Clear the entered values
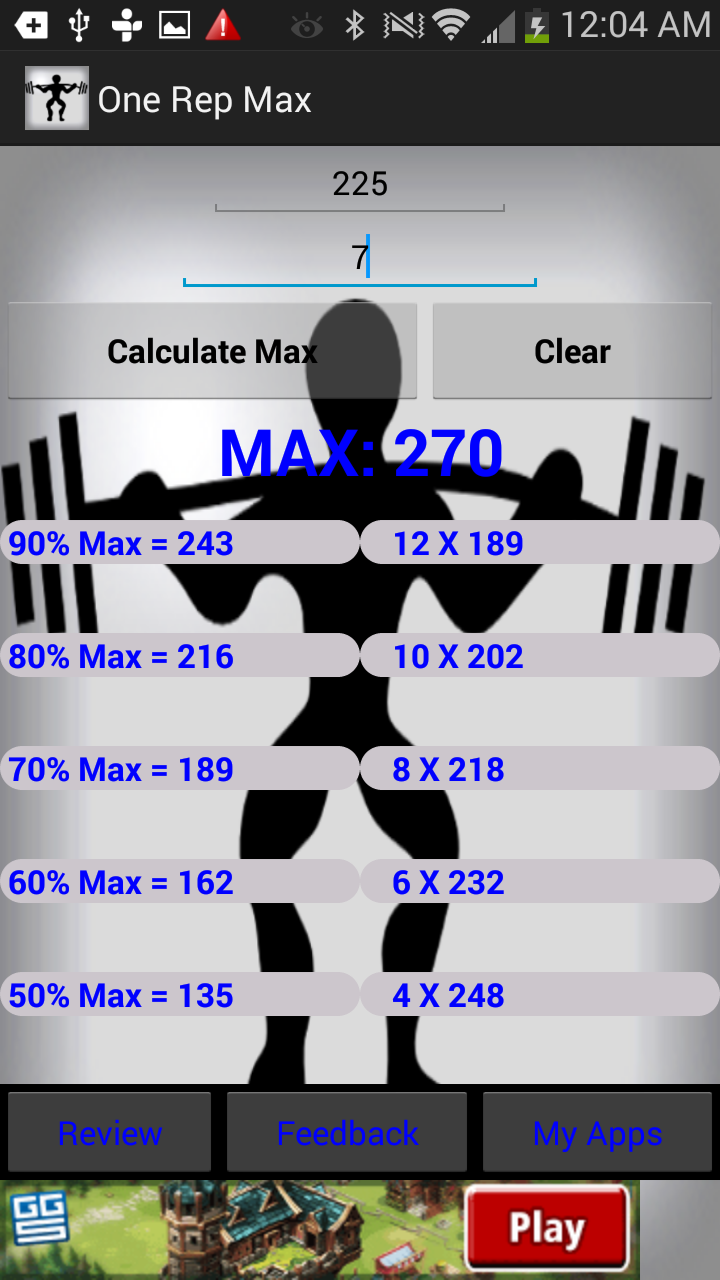 point(572,351)
